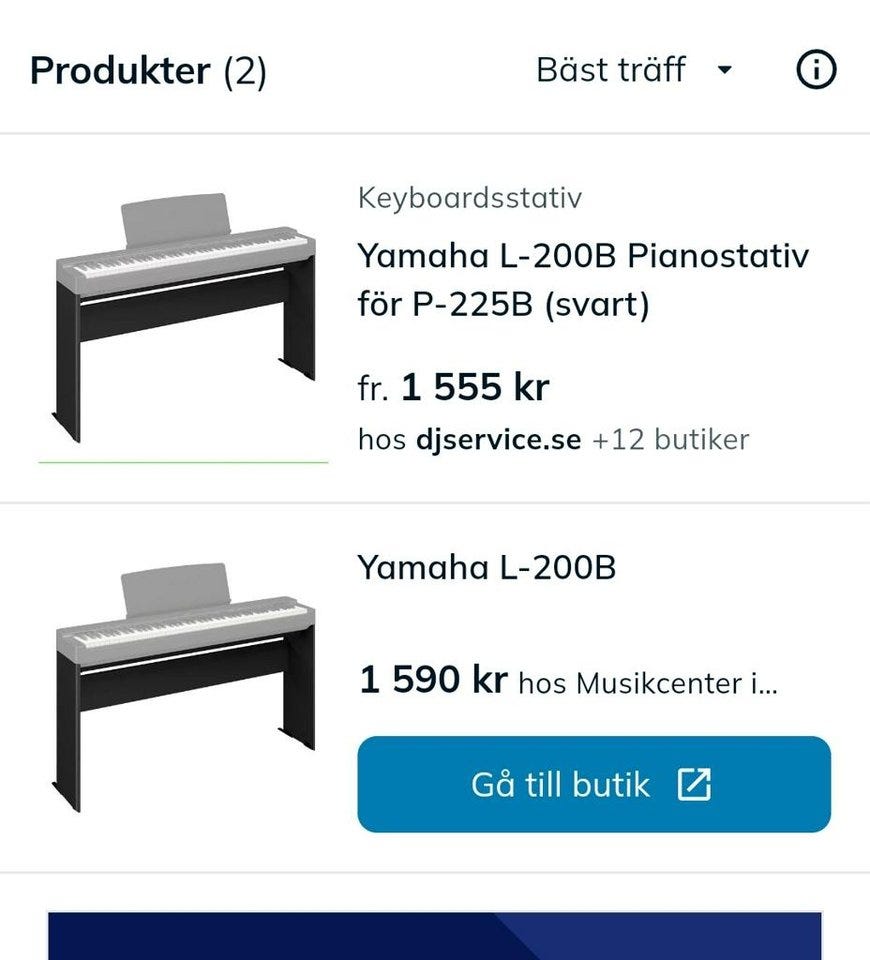
Task: Select the Yamaha L-200B Pianostativ listing title
Action: click(x=583, y=279)
